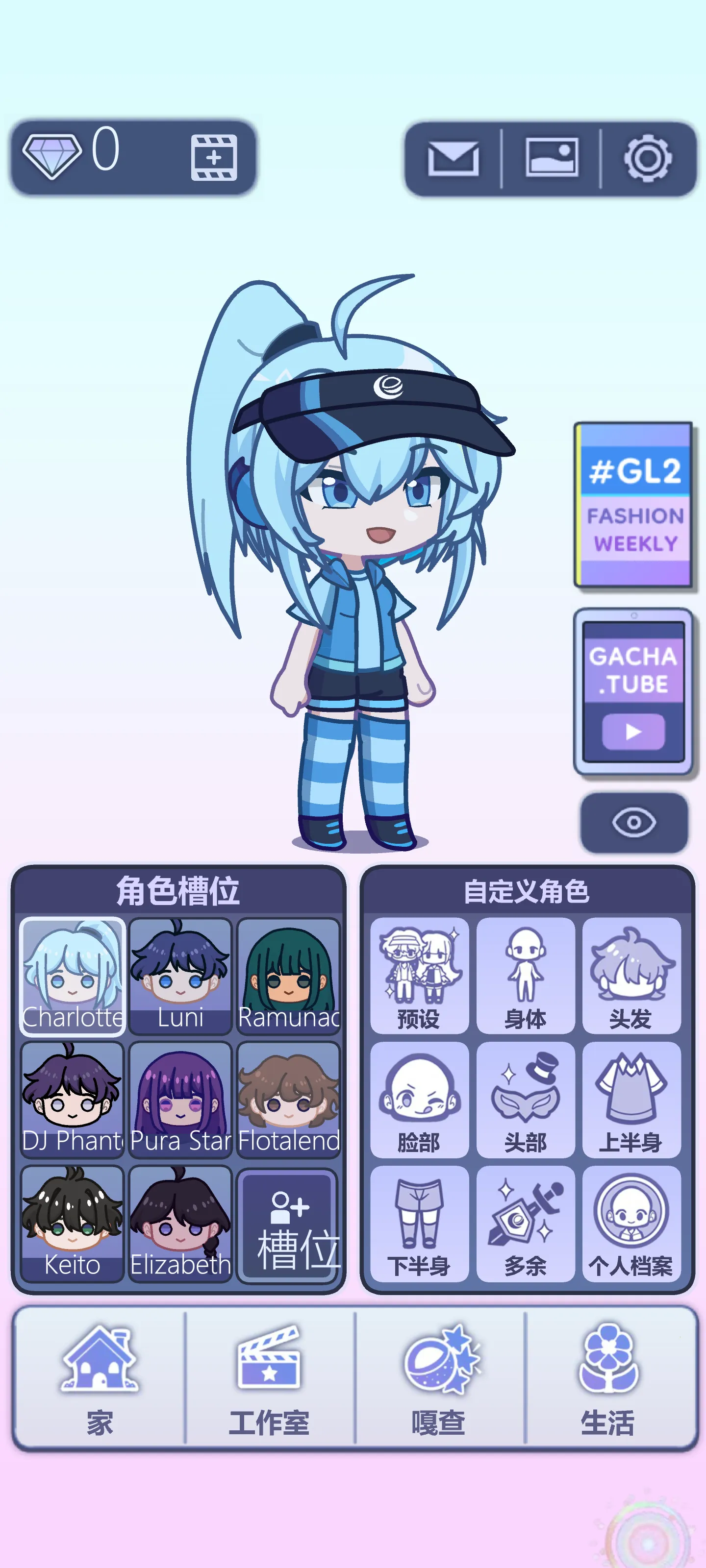Open 预设 presets customization

point(419,976)
